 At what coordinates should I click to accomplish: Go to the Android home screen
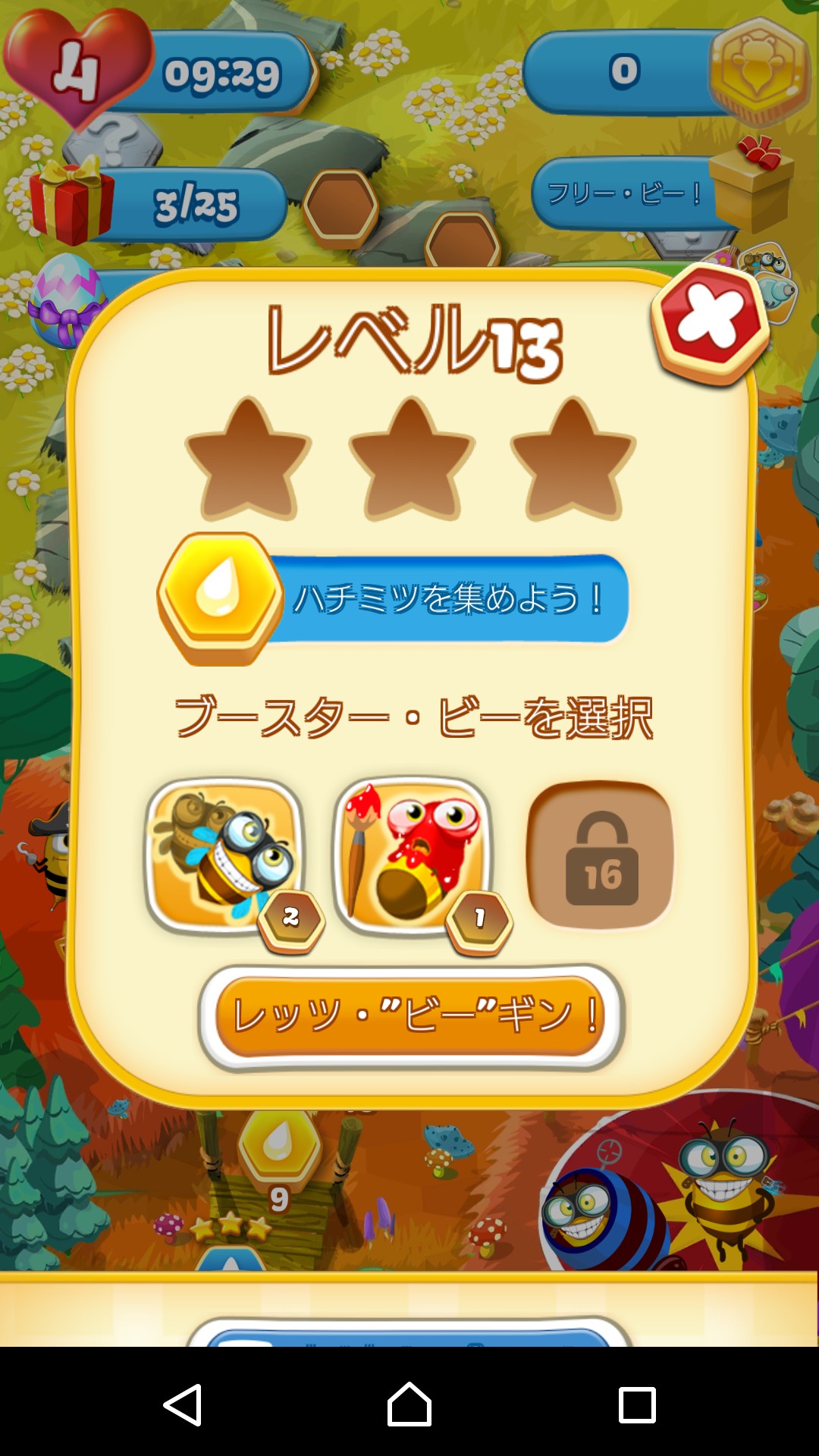(409, 1404)
